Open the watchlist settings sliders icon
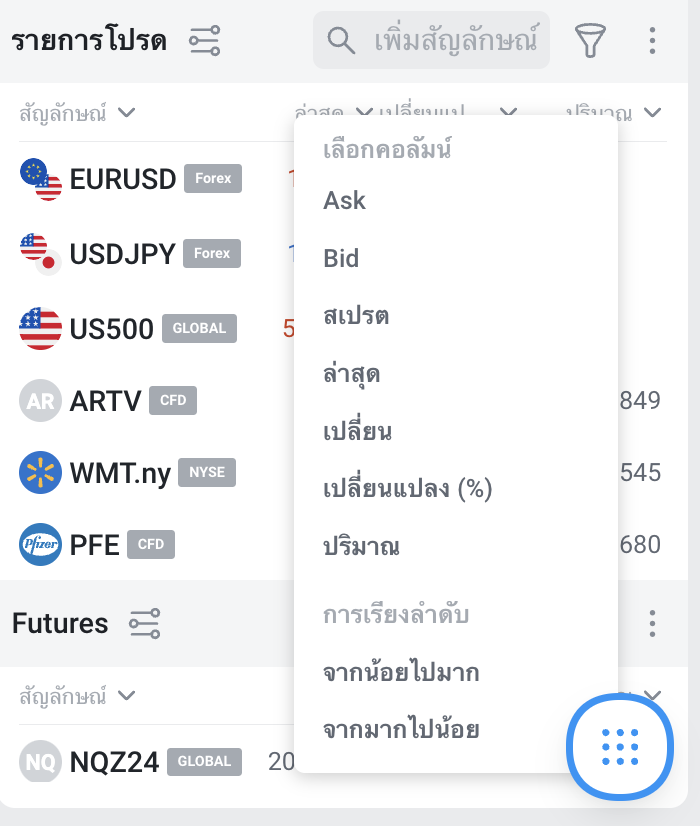Viewport: 700px width, 826px height. [x=204, y=41]
